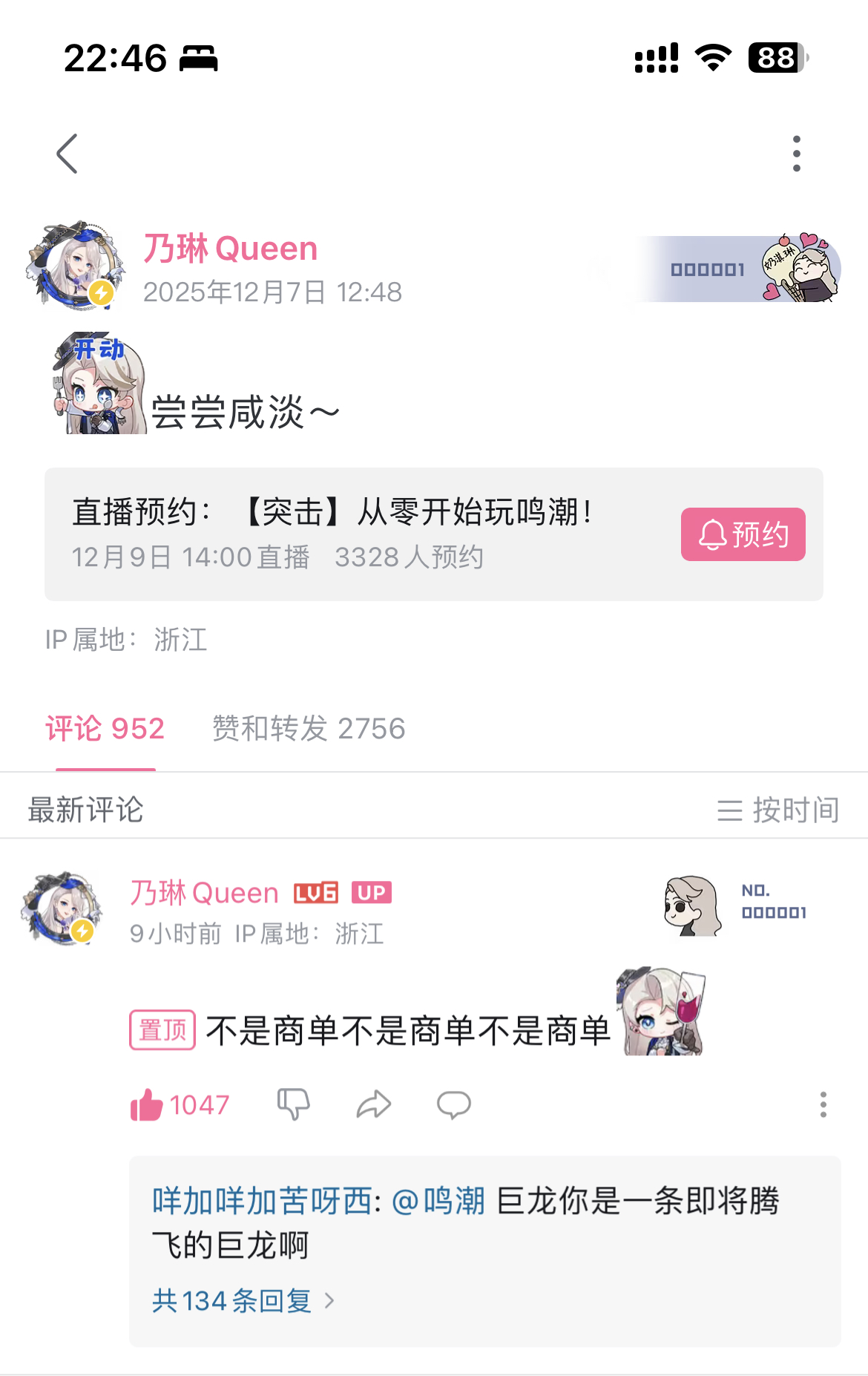Share the pinned 不是商单 comment
868x1376 pixels.
click(373, 1105)
